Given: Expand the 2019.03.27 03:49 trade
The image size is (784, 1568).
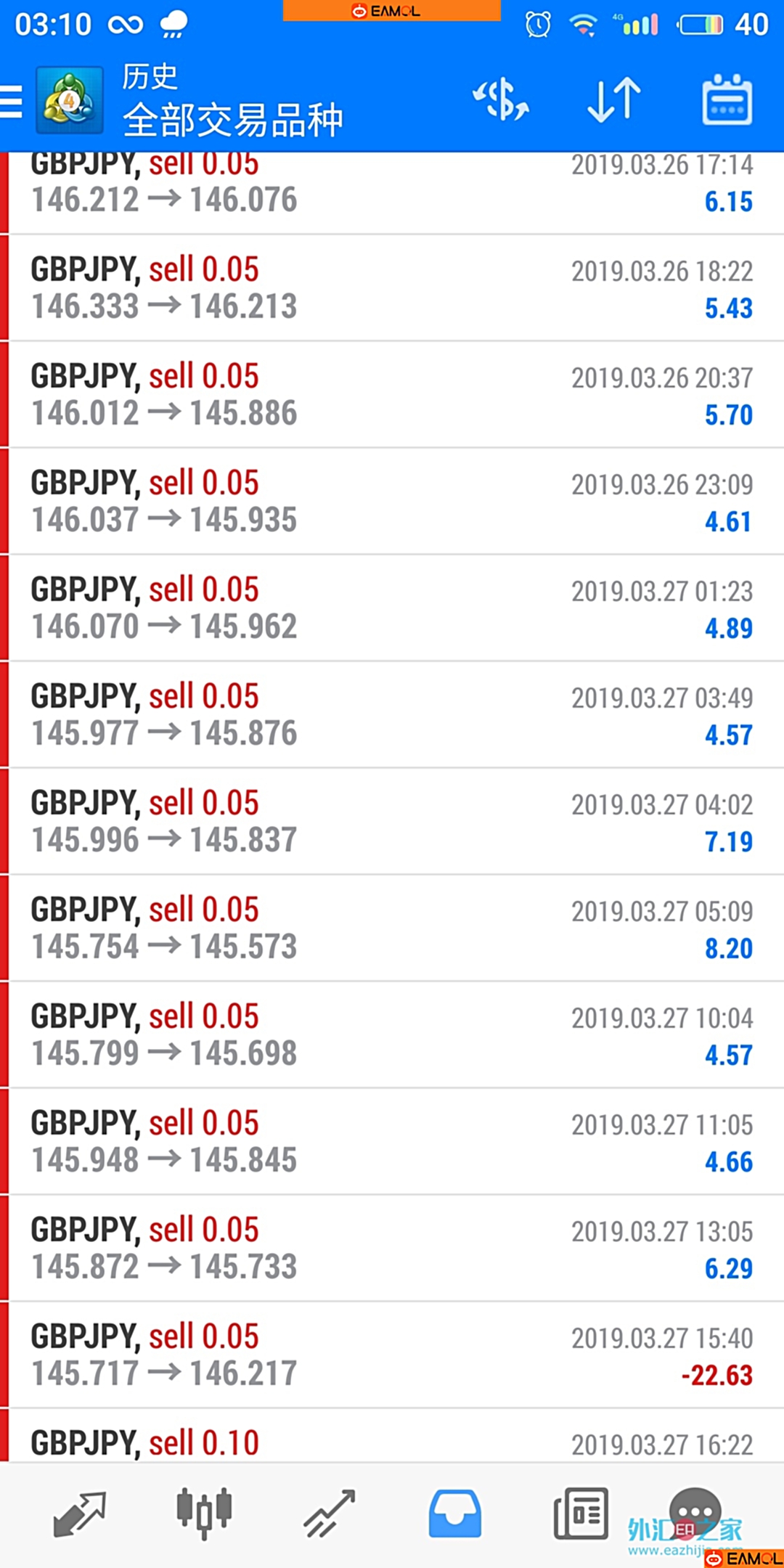Looking at the screenshot, I should tap(392, 715).
